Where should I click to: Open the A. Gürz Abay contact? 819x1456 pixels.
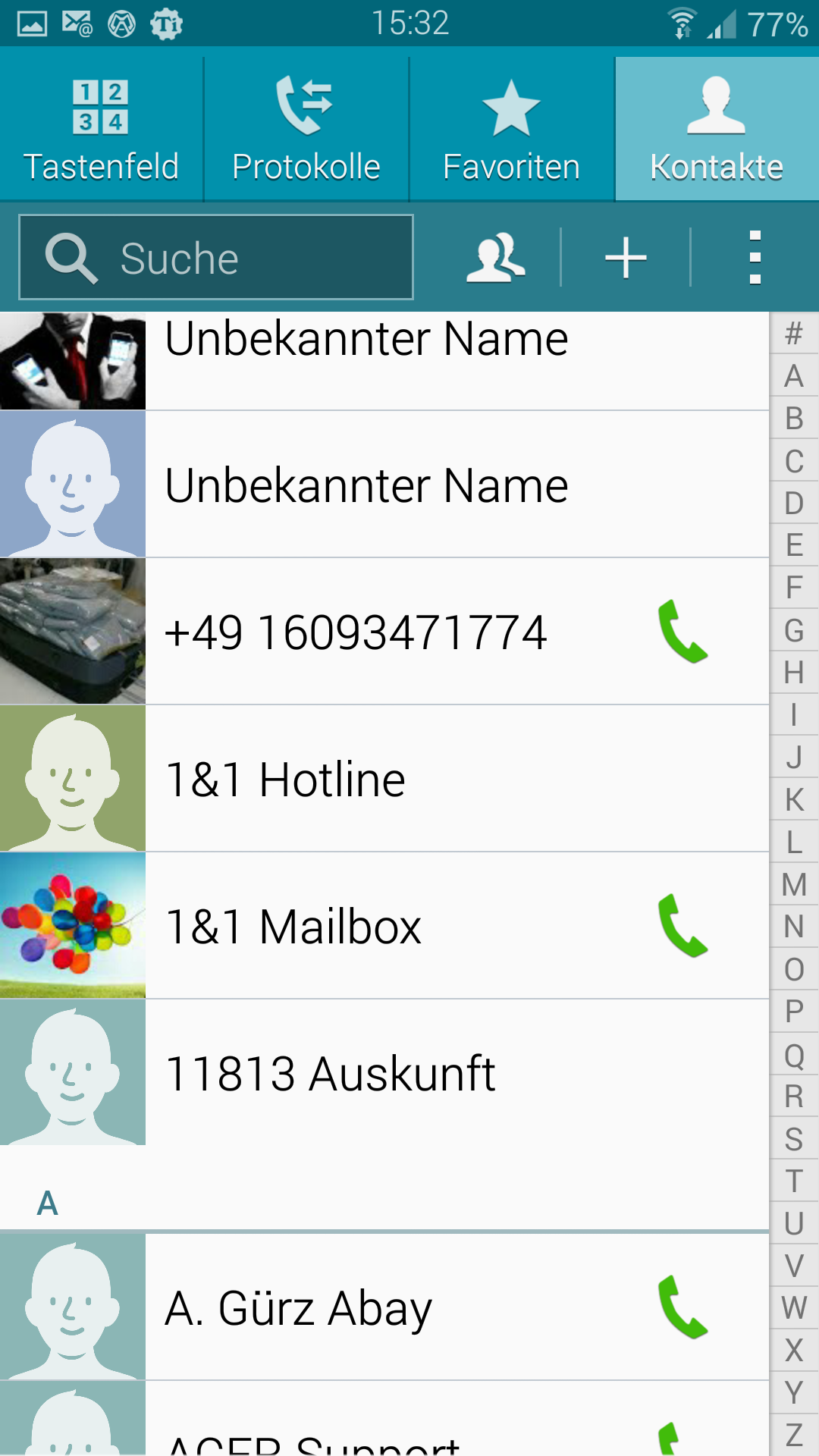[384, 1307]
